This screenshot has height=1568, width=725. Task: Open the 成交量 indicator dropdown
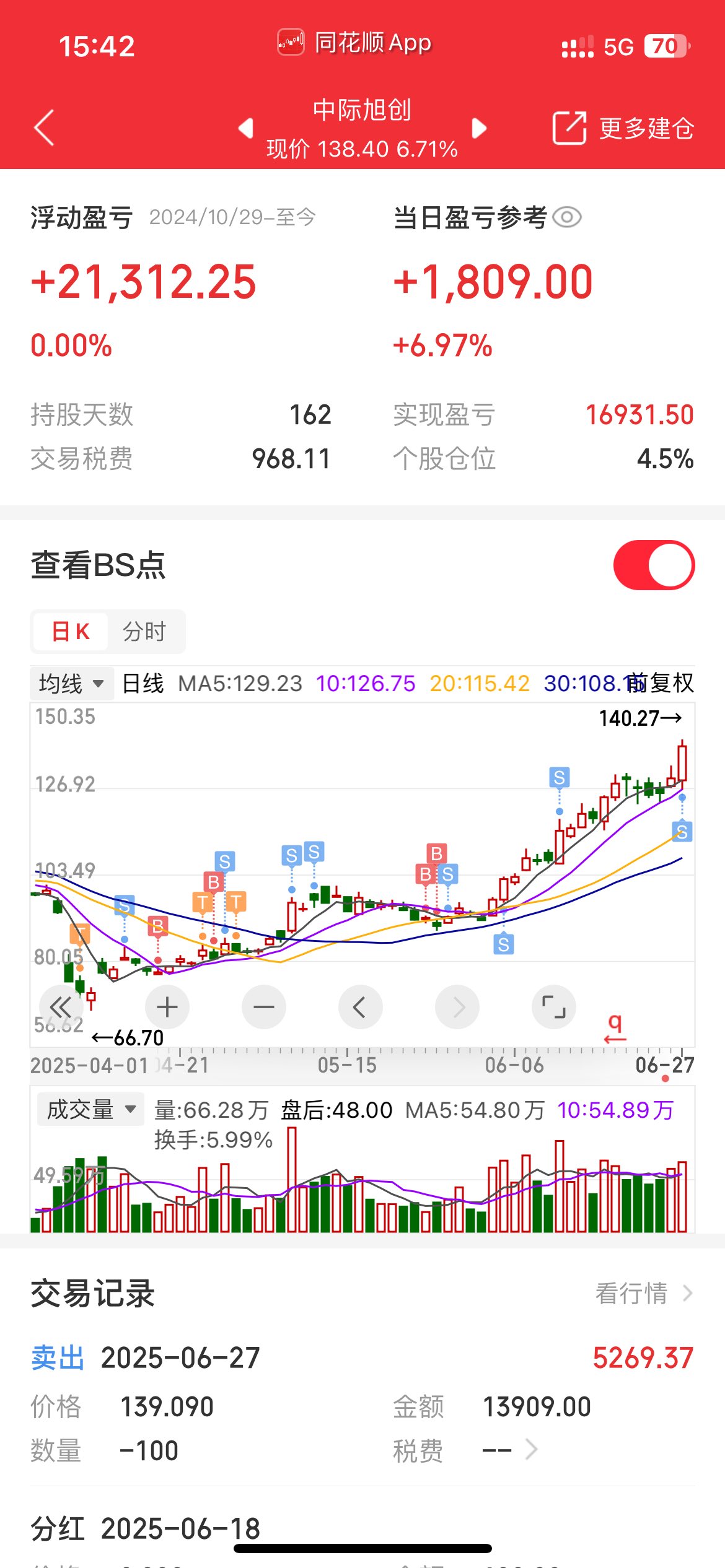pos(90,1109)
